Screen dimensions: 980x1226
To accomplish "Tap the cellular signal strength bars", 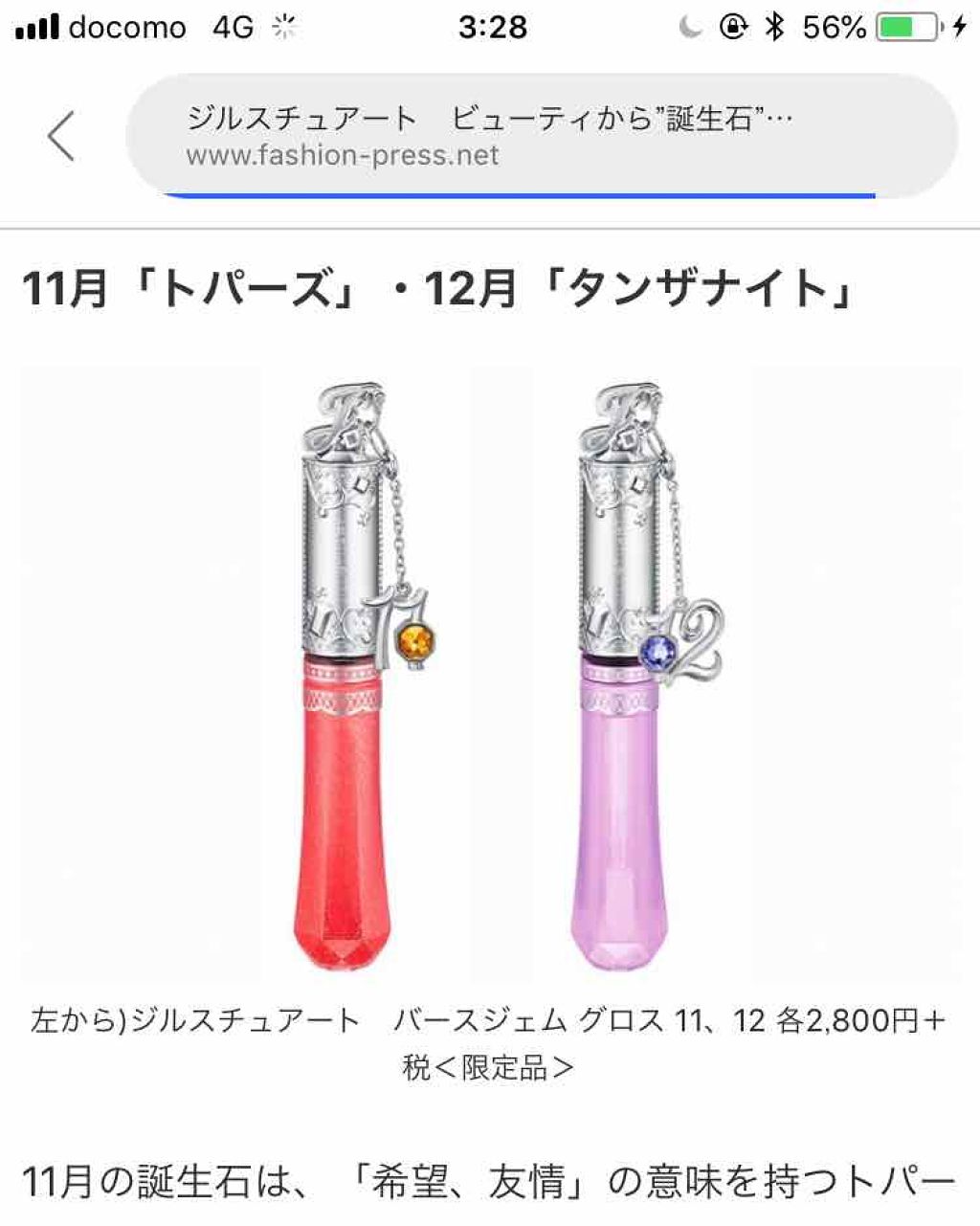I will [38, 27].
